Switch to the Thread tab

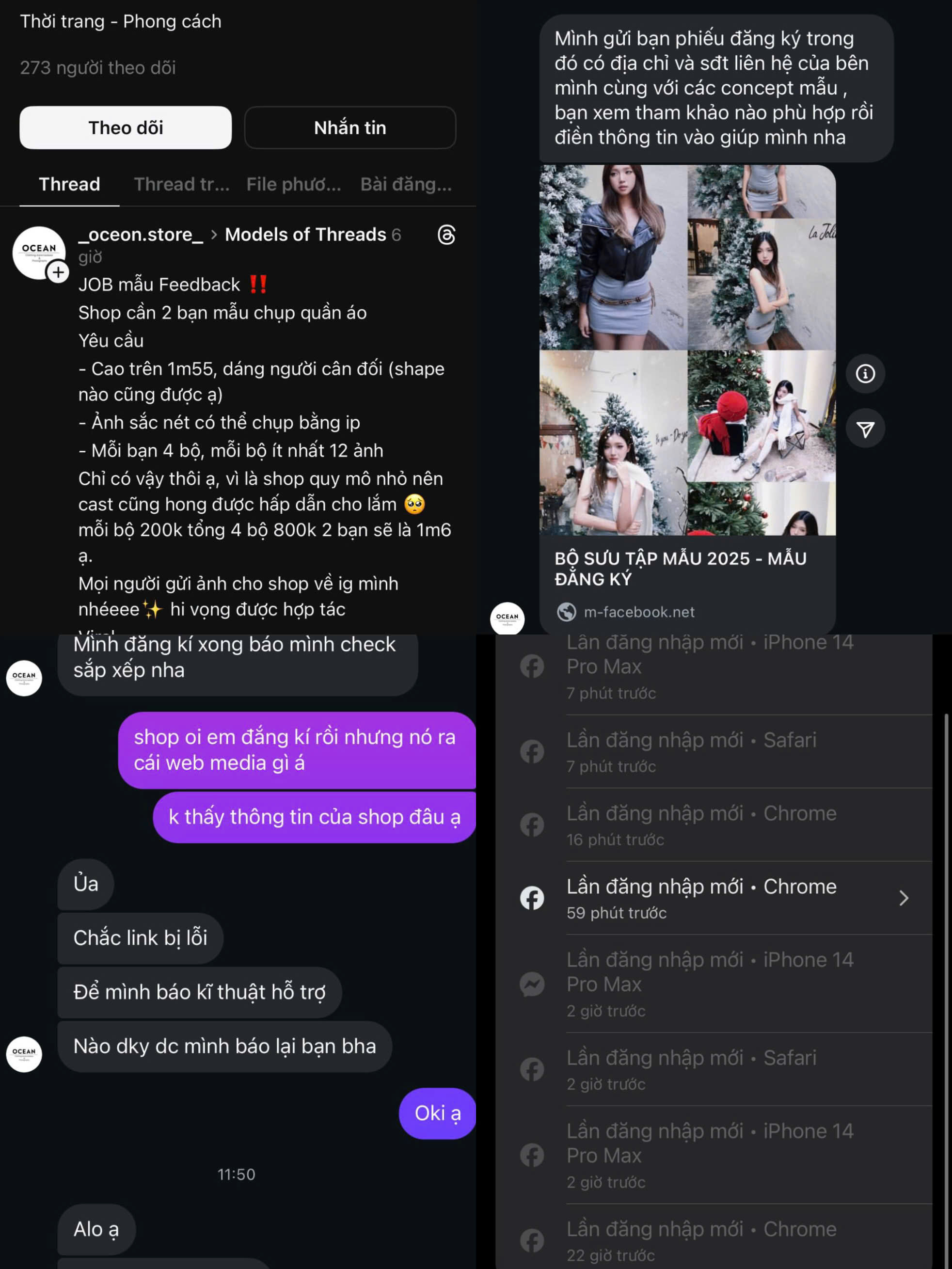69,184
